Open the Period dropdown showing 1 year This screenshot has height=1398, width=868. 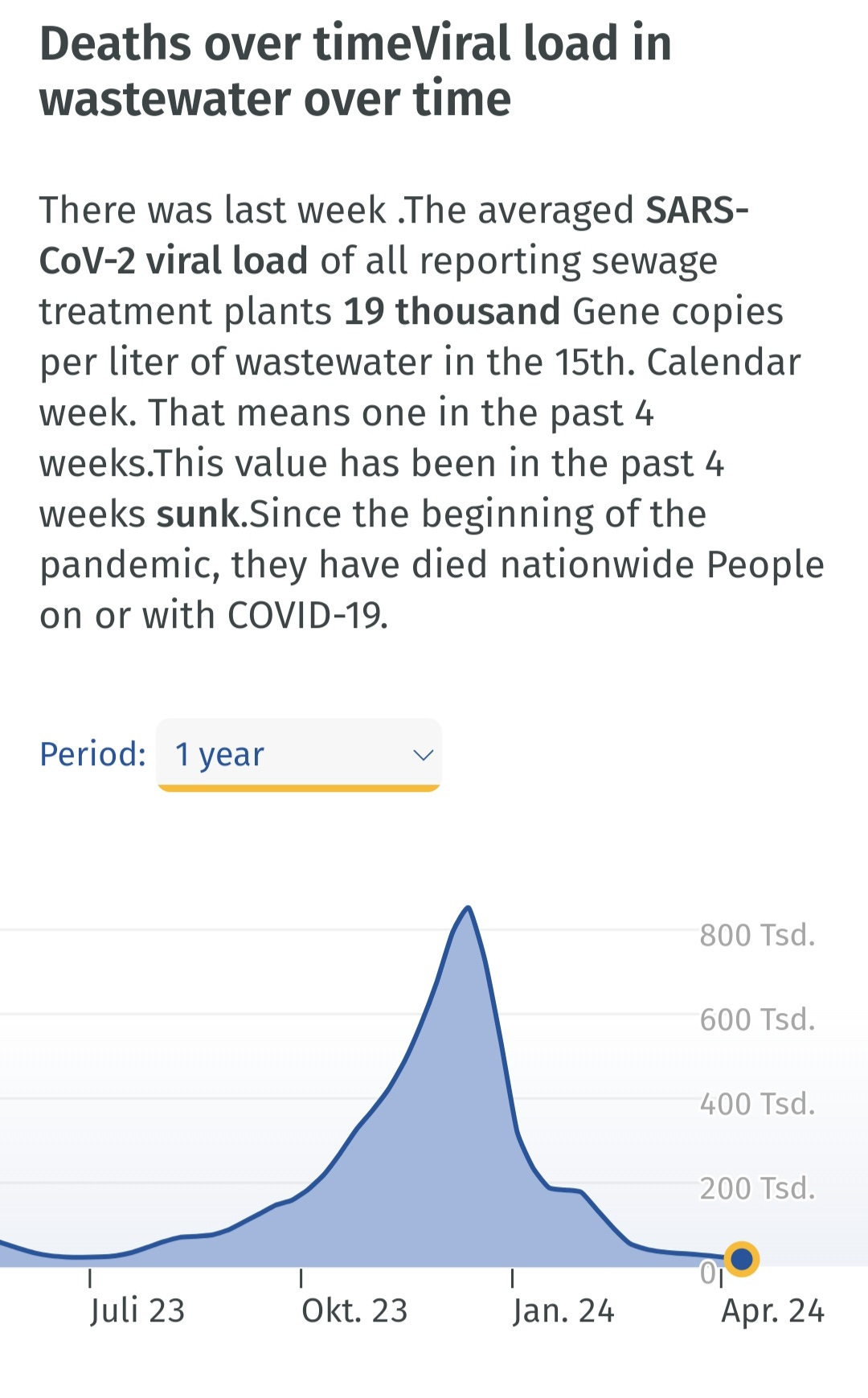point(299,755)
